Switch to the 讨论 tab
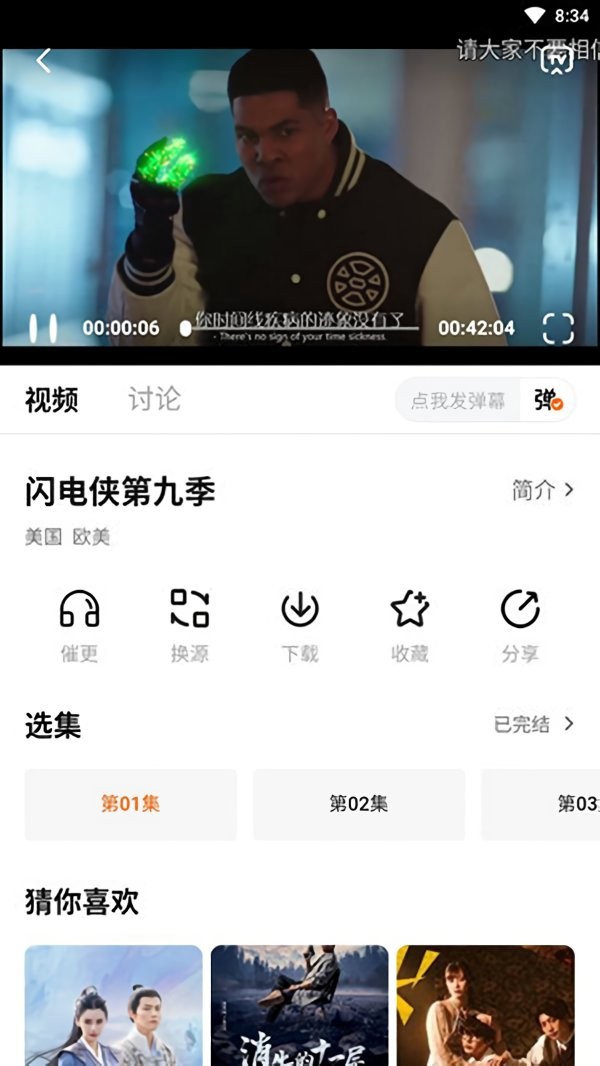Screen dimensions: 600x1066 point(154,400)
